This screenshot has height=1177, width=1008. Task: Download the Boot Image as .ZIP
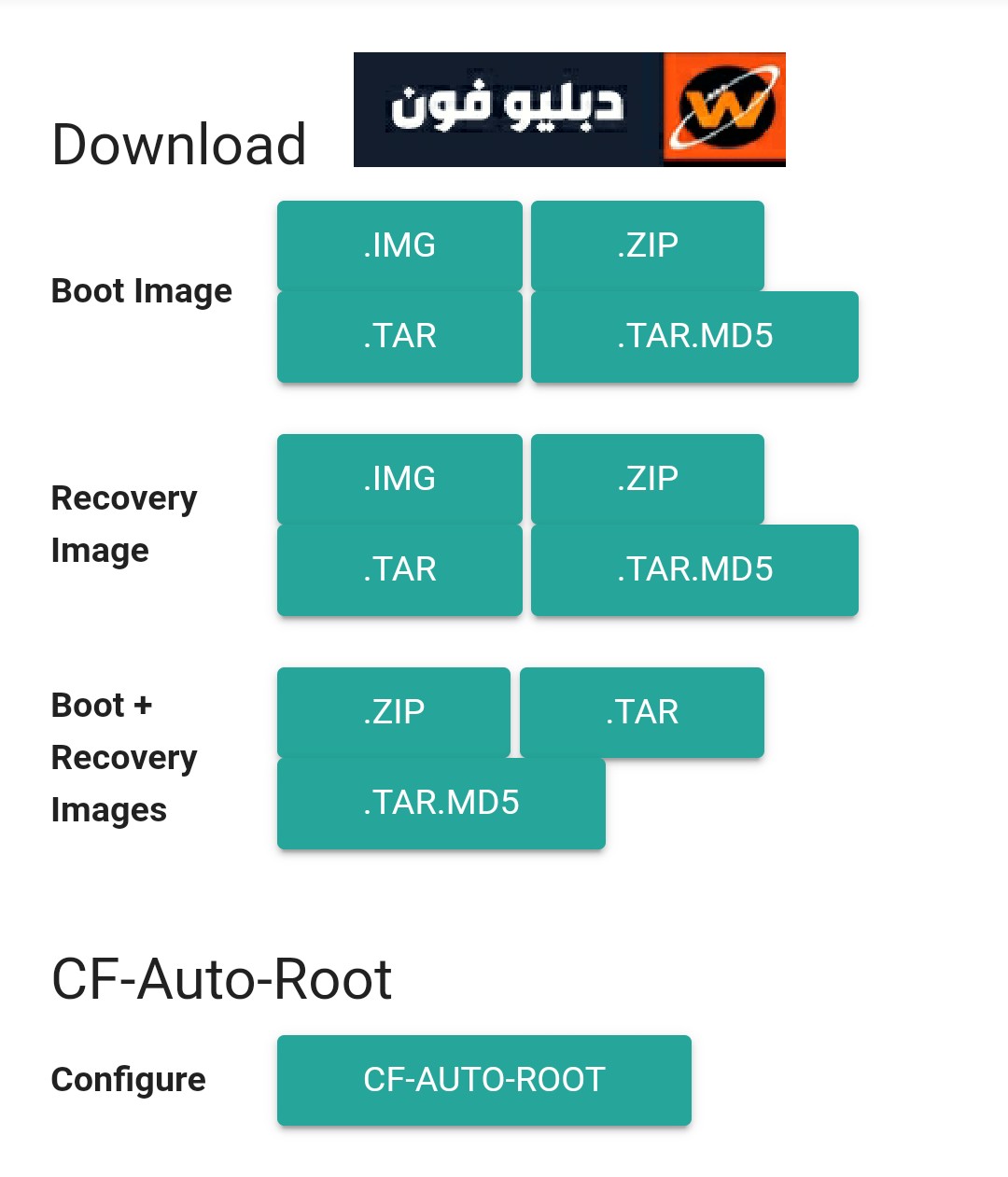tap(648, 245)
